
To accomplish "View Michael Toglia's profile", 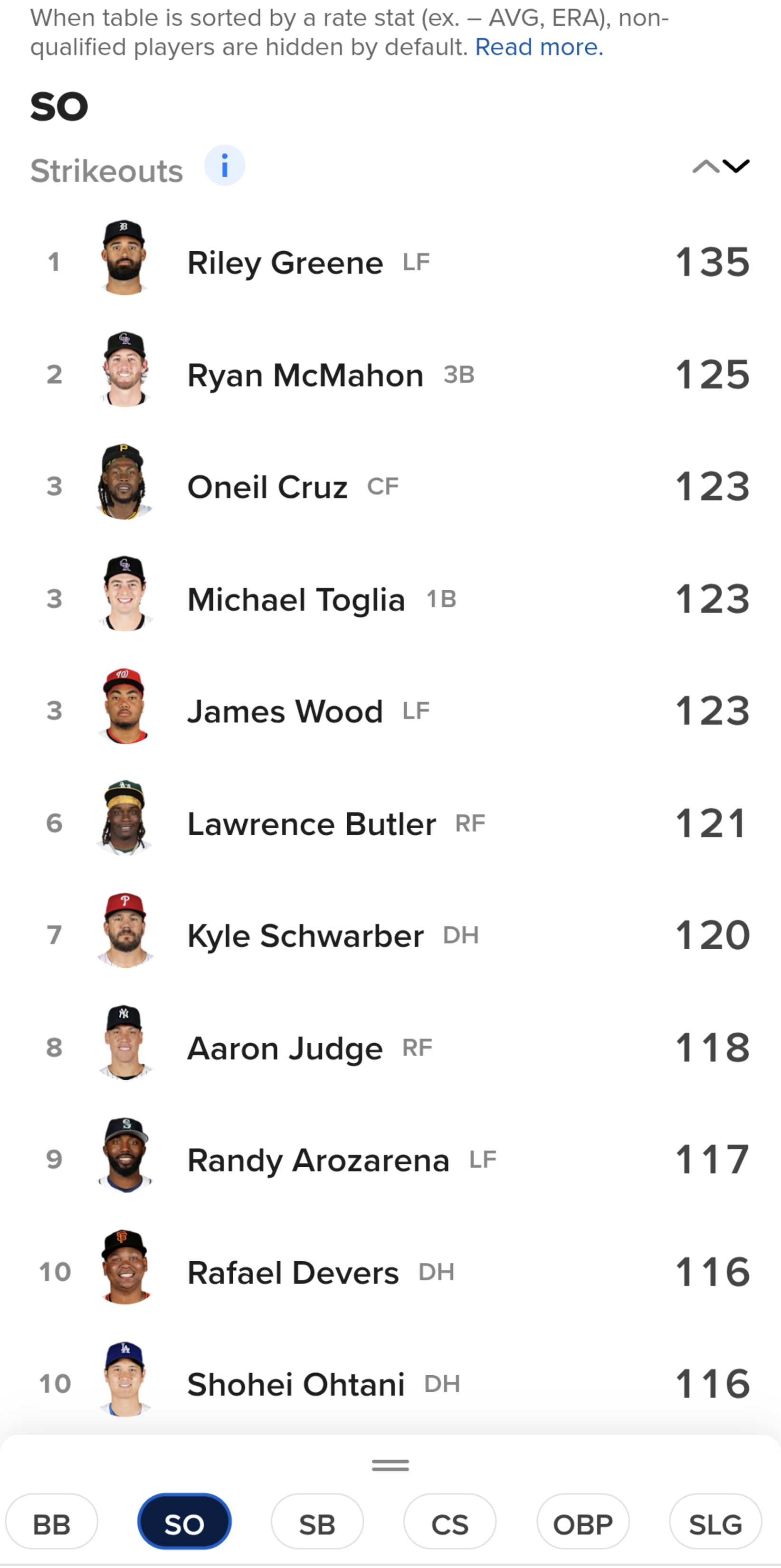I will 390,599.
